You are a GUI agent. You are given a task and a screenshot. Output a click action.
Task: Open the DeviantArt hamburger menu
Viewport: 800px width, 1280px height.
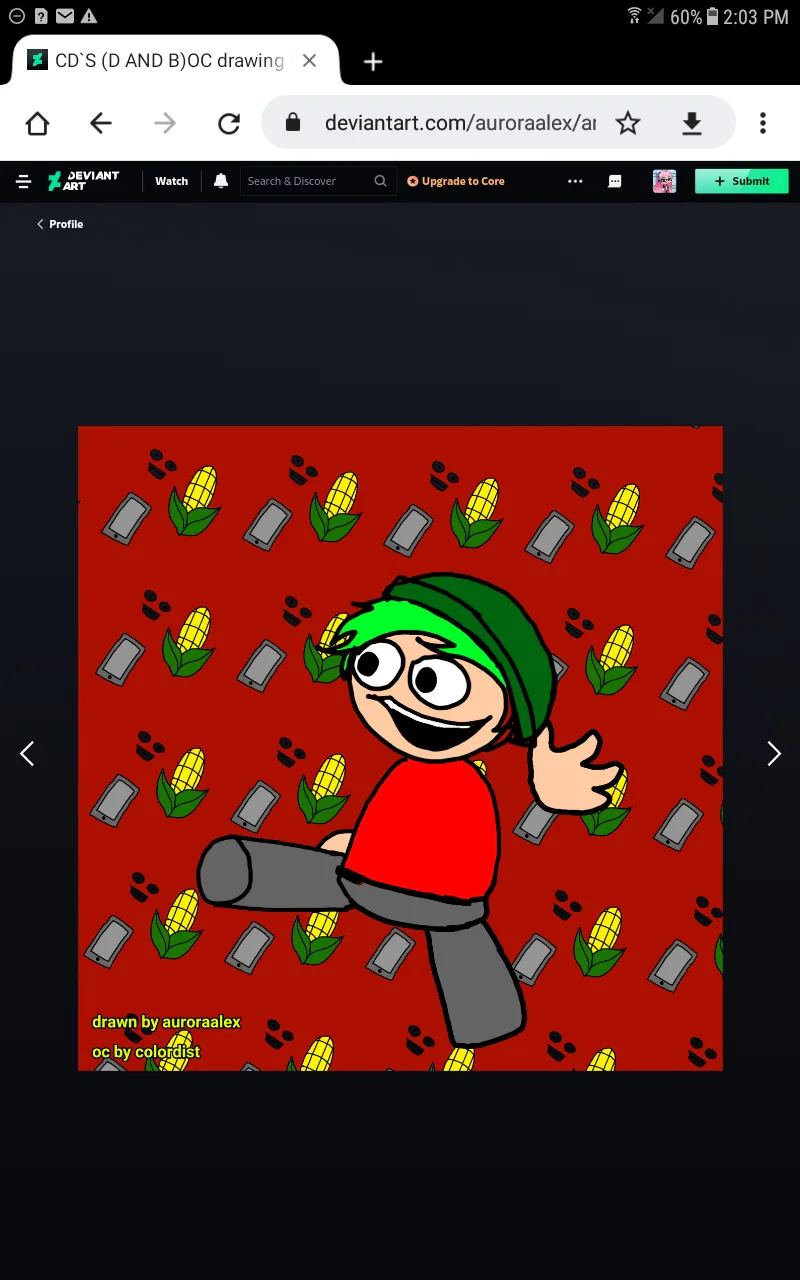tap(24, 181)
